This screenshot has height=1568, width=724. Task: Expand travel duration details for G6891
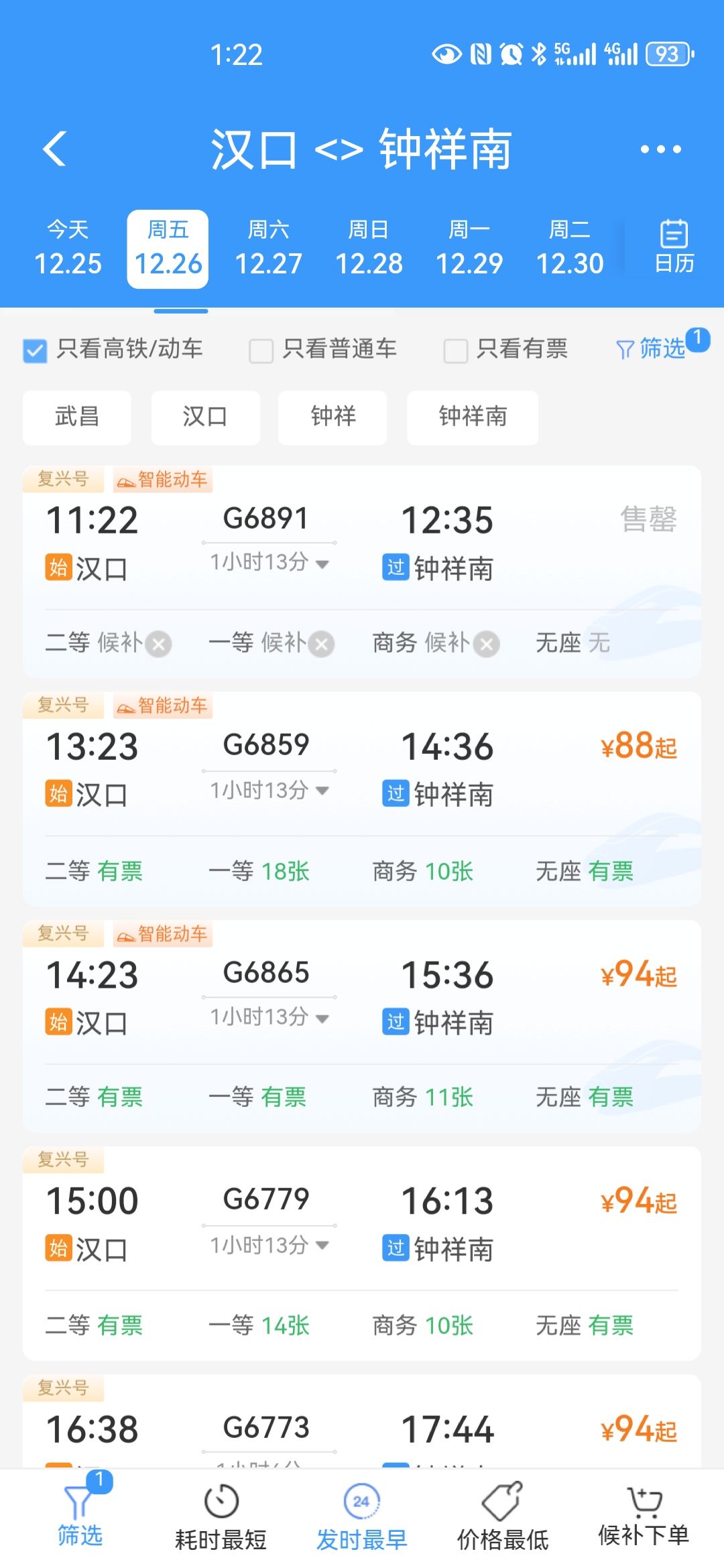321,564
